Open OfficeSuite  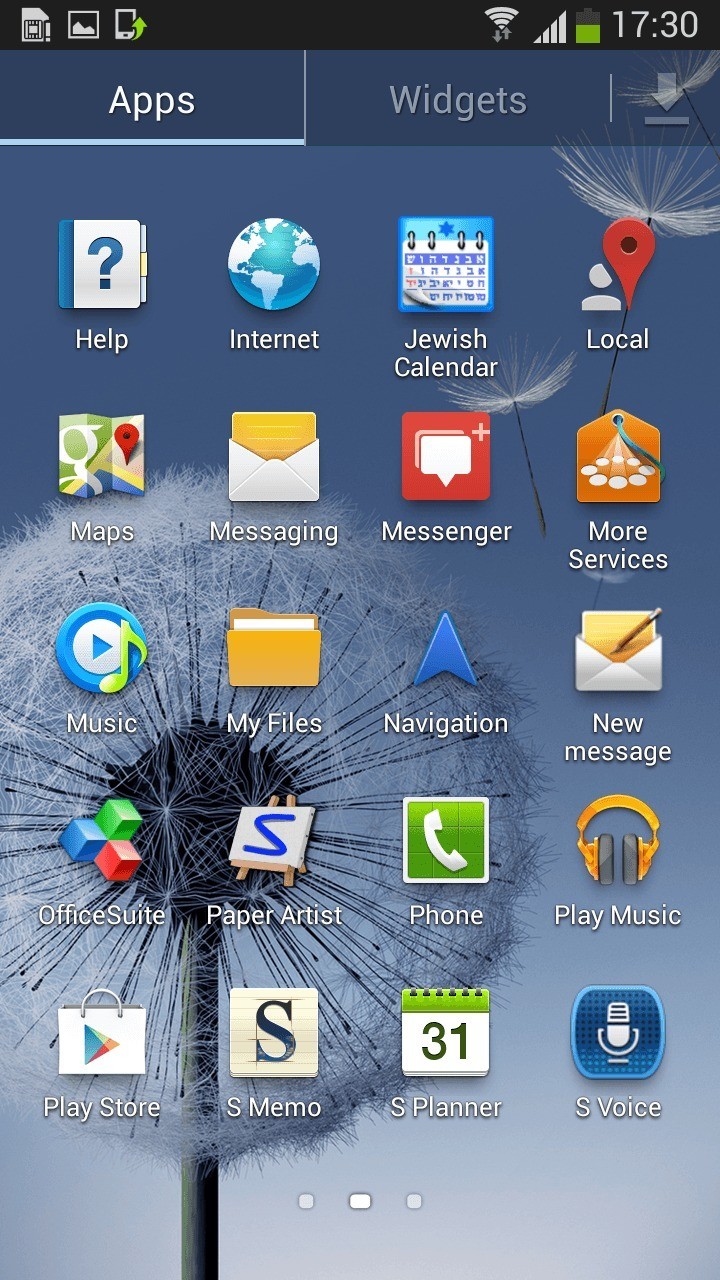pyautogui.click(x=102, y=841)
